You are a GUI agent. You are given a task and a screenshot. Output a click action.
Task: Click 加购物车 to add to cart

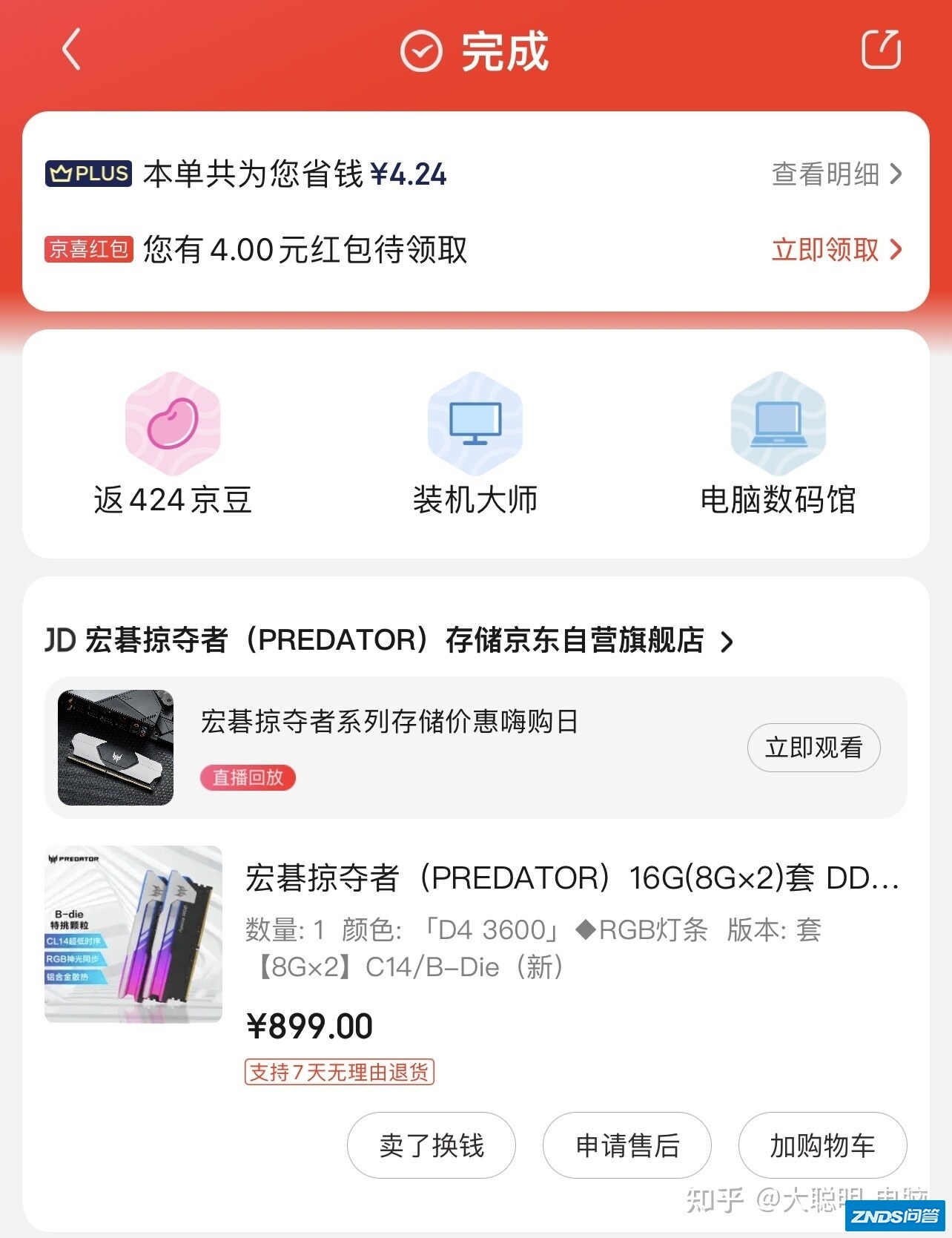pyautogui.click(x=822, y=1145)
